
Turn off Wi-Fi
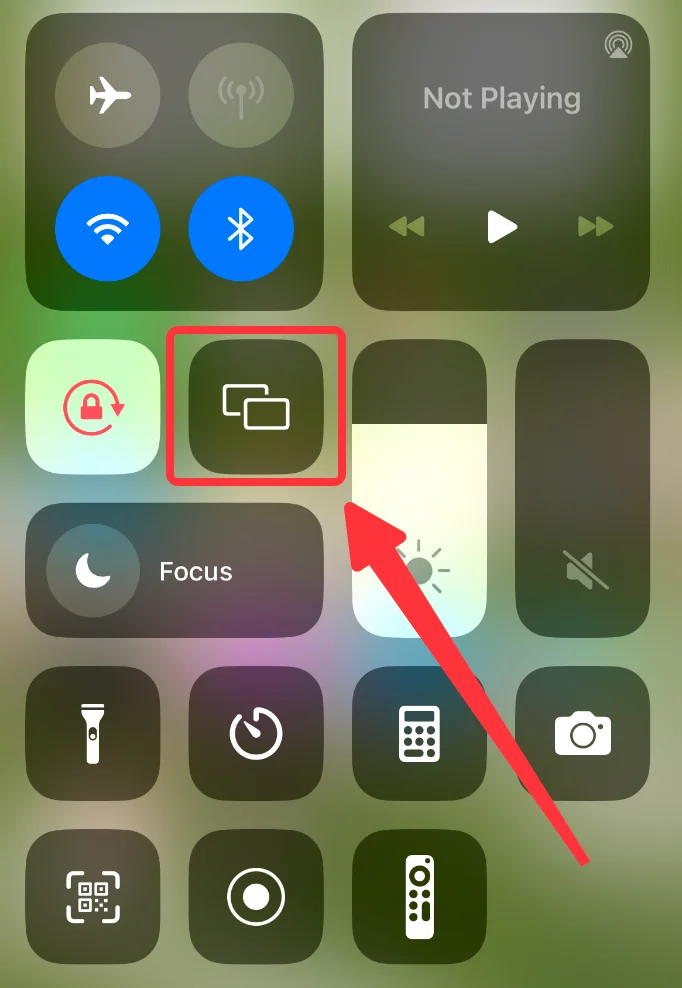pos(107,230)
